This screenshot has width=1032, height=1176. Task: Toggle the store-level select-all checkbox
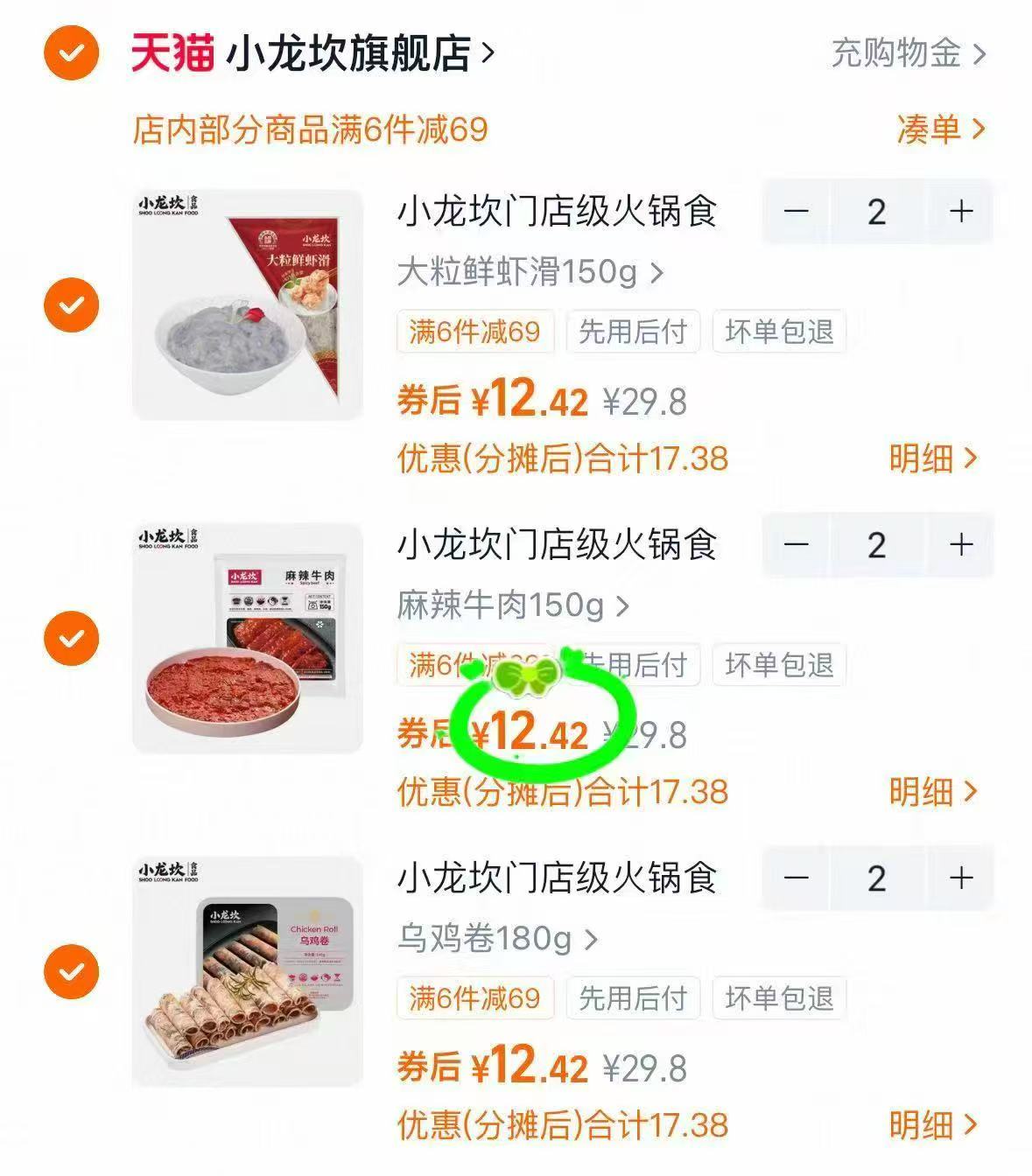pos(69,52)
